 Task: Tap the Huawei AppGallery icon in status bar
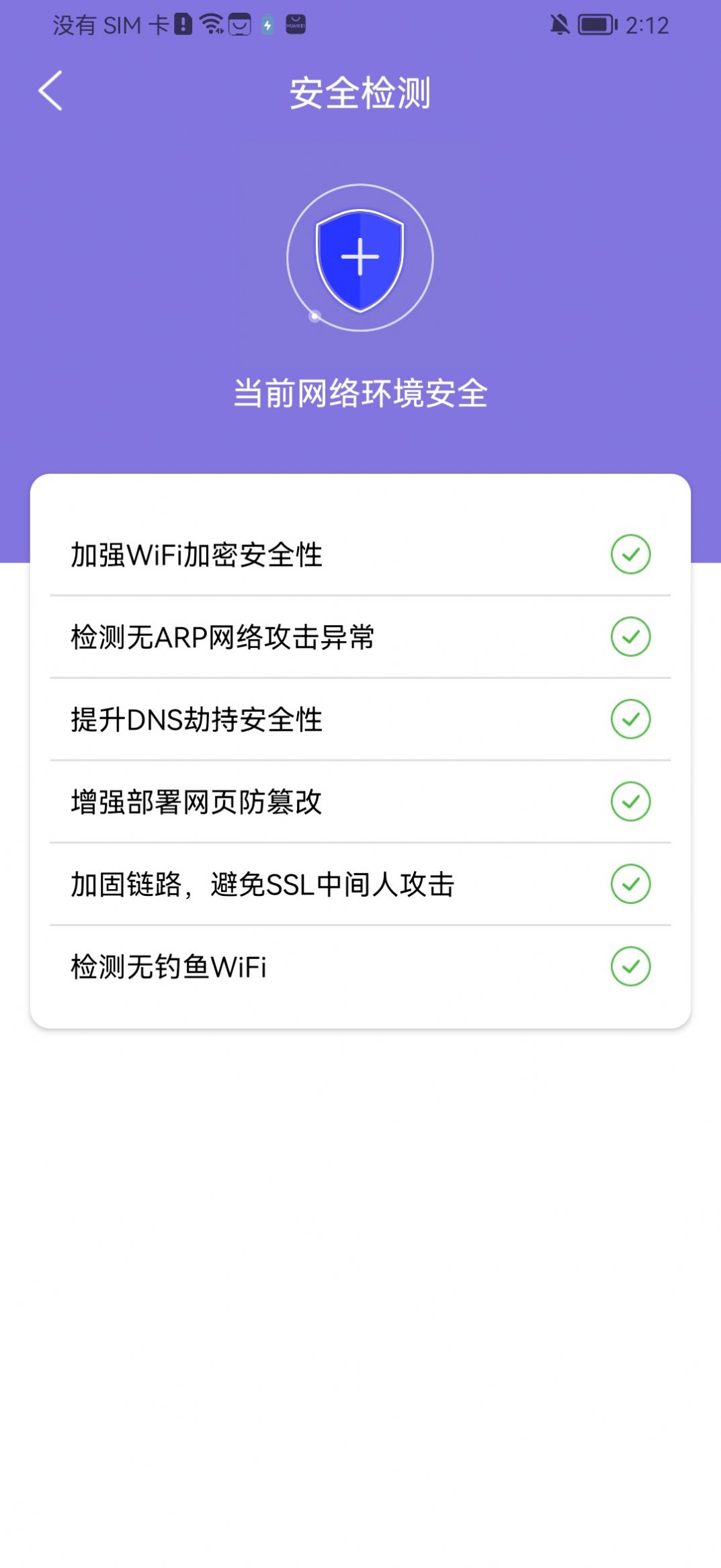coord(294,25)
